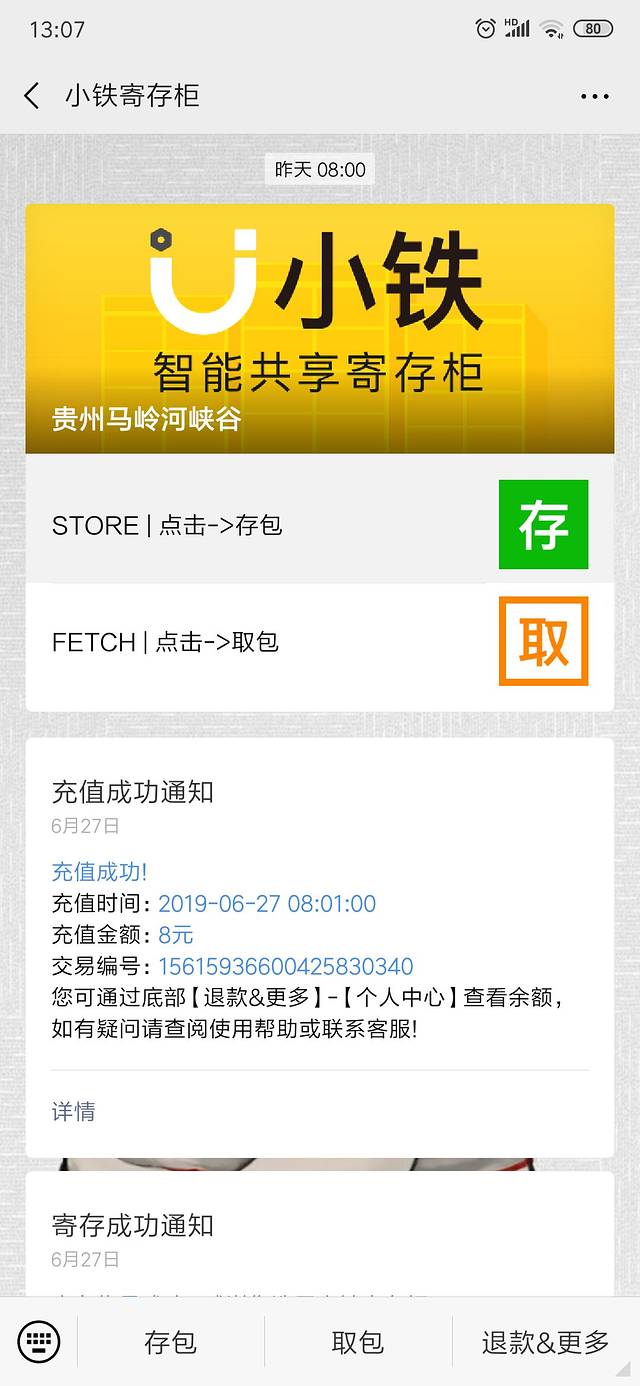Screen dimensions: 640x1386
Task: Tap the 存包 bottom menu button
Action: point(170,1342)
